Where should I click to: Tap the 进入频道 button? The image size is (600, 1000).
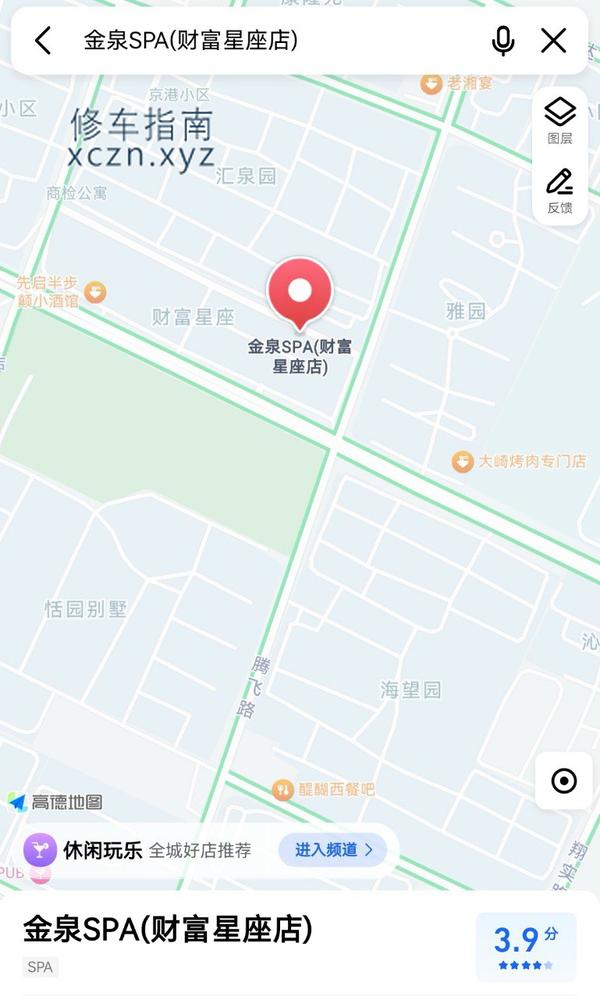click(x=333, y=850)
